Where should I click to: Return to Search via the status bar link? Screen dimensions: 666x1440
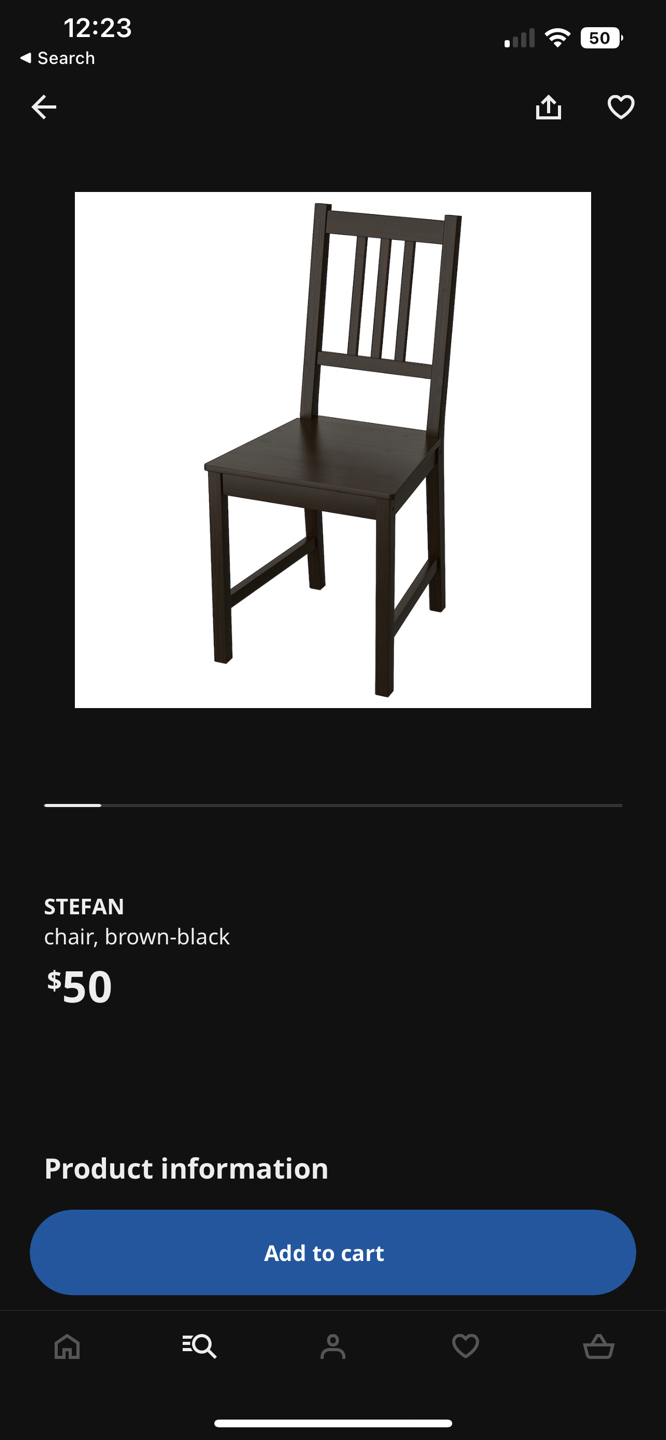pos(57,58)
